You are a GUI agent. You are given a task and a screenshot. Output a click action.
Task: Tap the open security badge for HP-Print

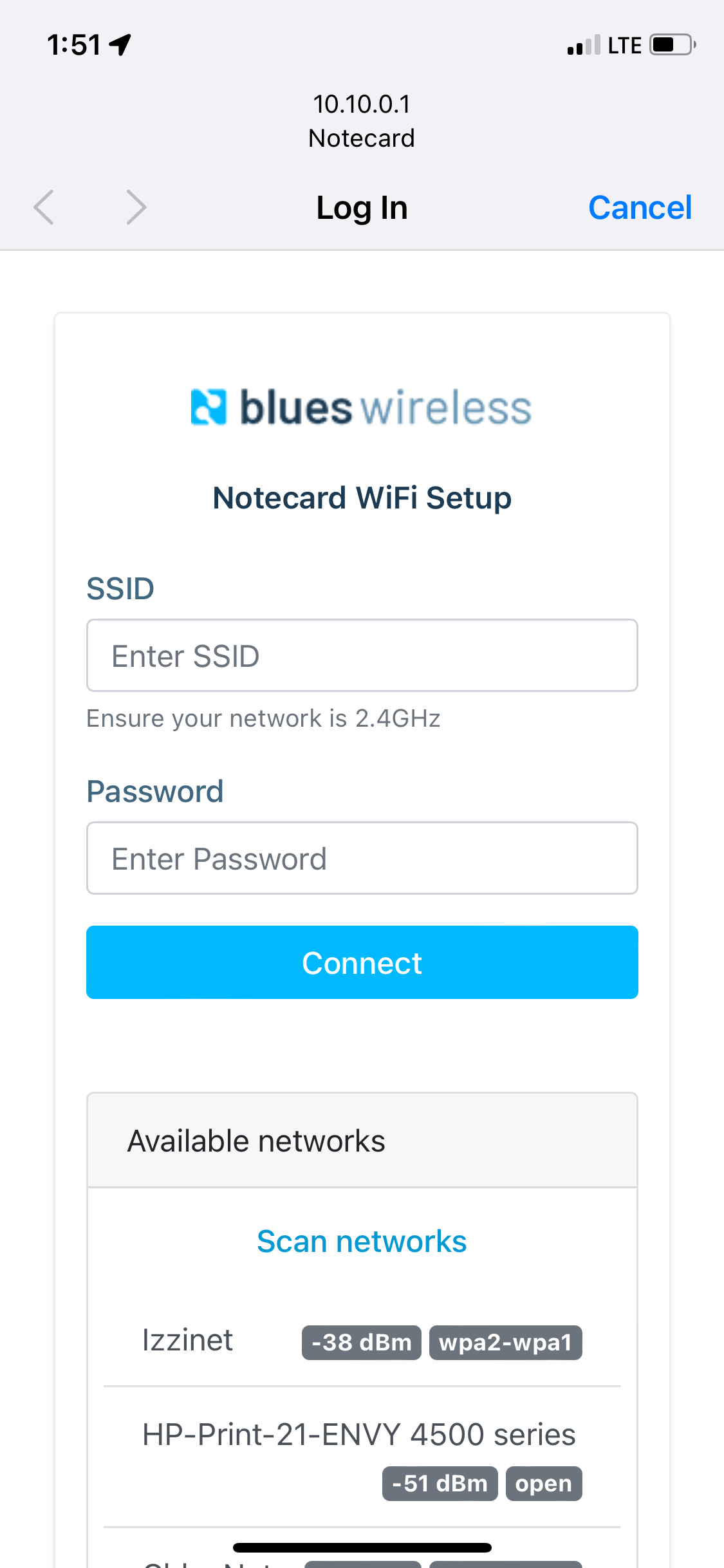pos(544,1483)
